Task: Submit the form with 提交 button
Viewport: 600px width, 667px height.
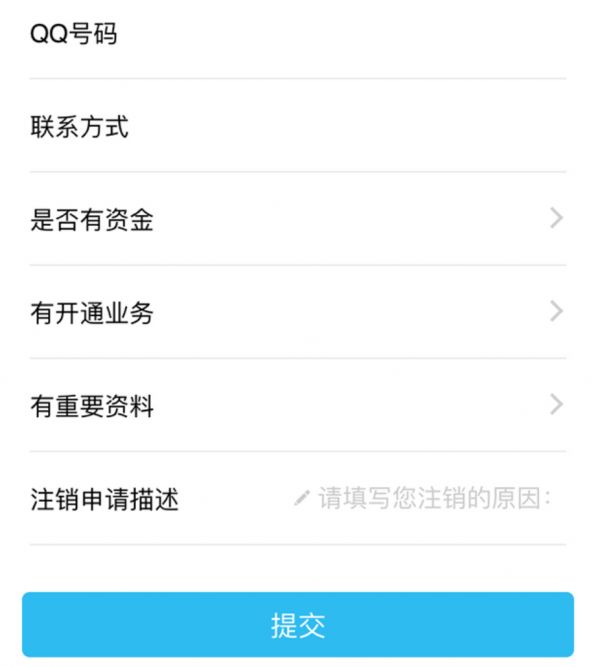Action: pos(298,625)
